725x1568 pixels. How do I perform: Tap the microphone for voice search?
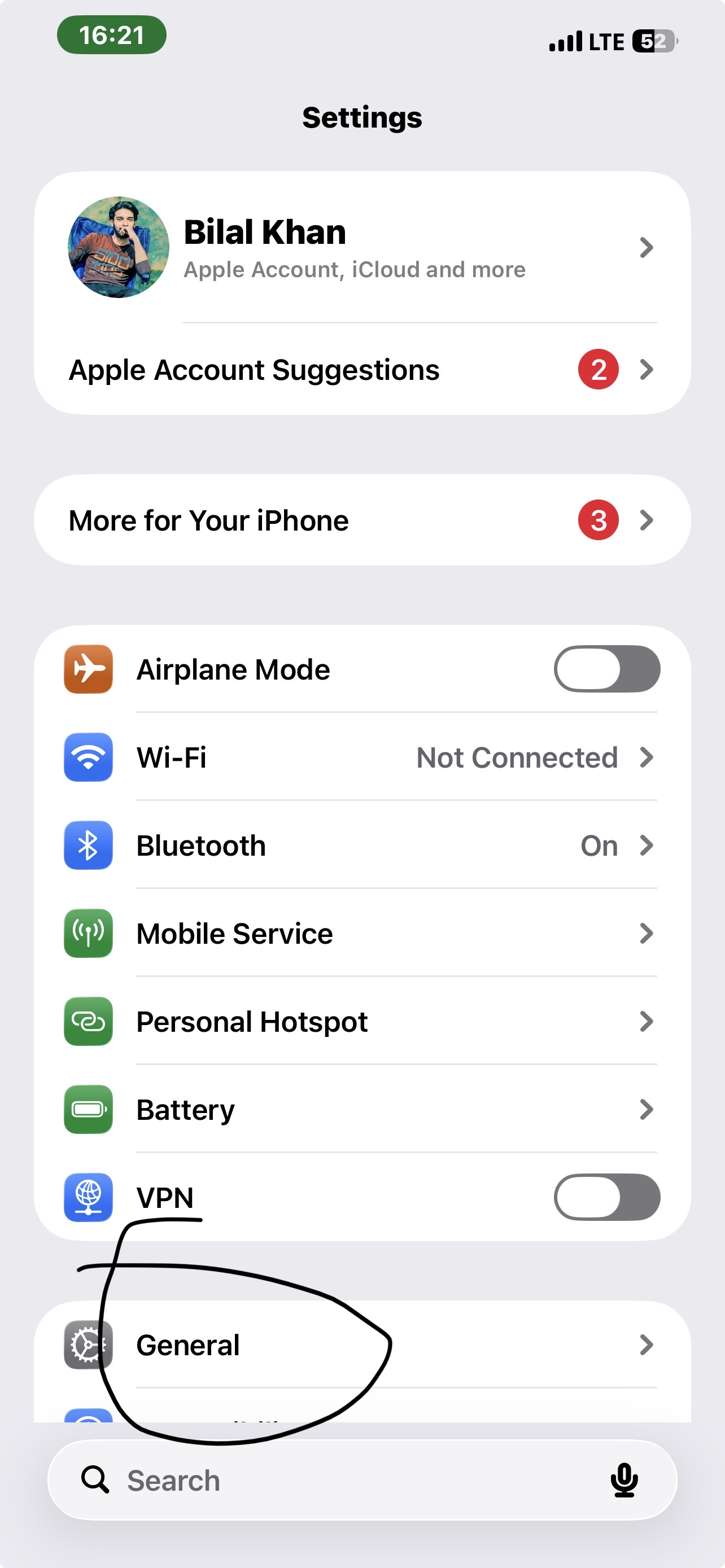click(624, 1481)
